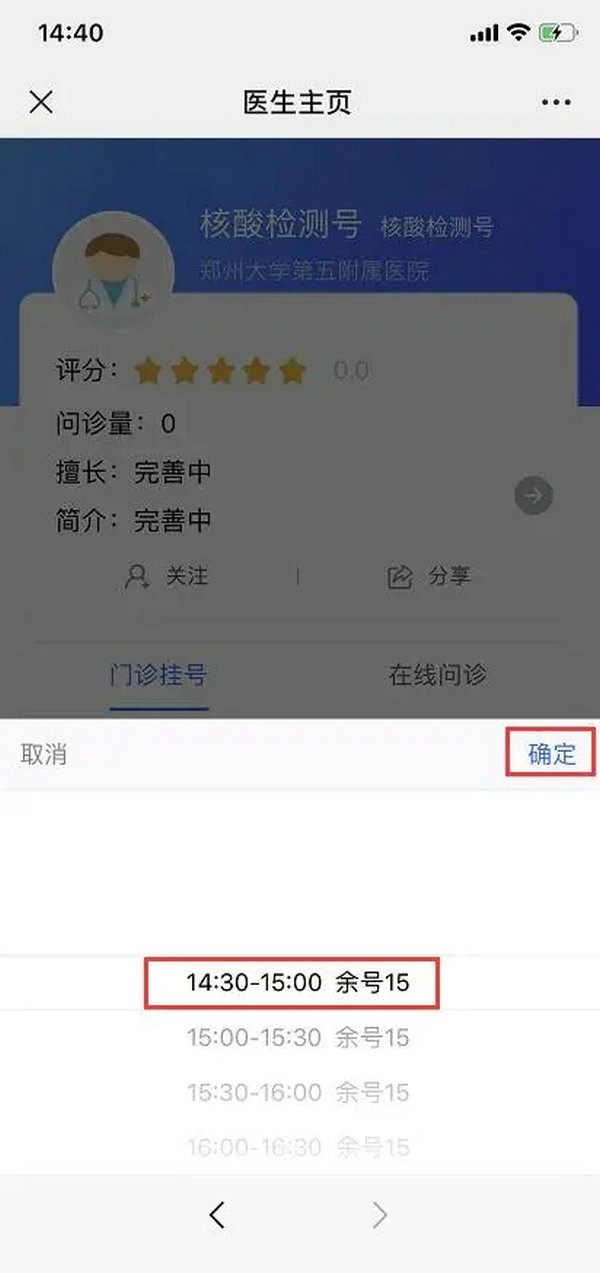Image resolution: width=600 pixels, height=1273 pixels.
Task: Confirm selection with 确定
Action: click(x=552, y=754)
